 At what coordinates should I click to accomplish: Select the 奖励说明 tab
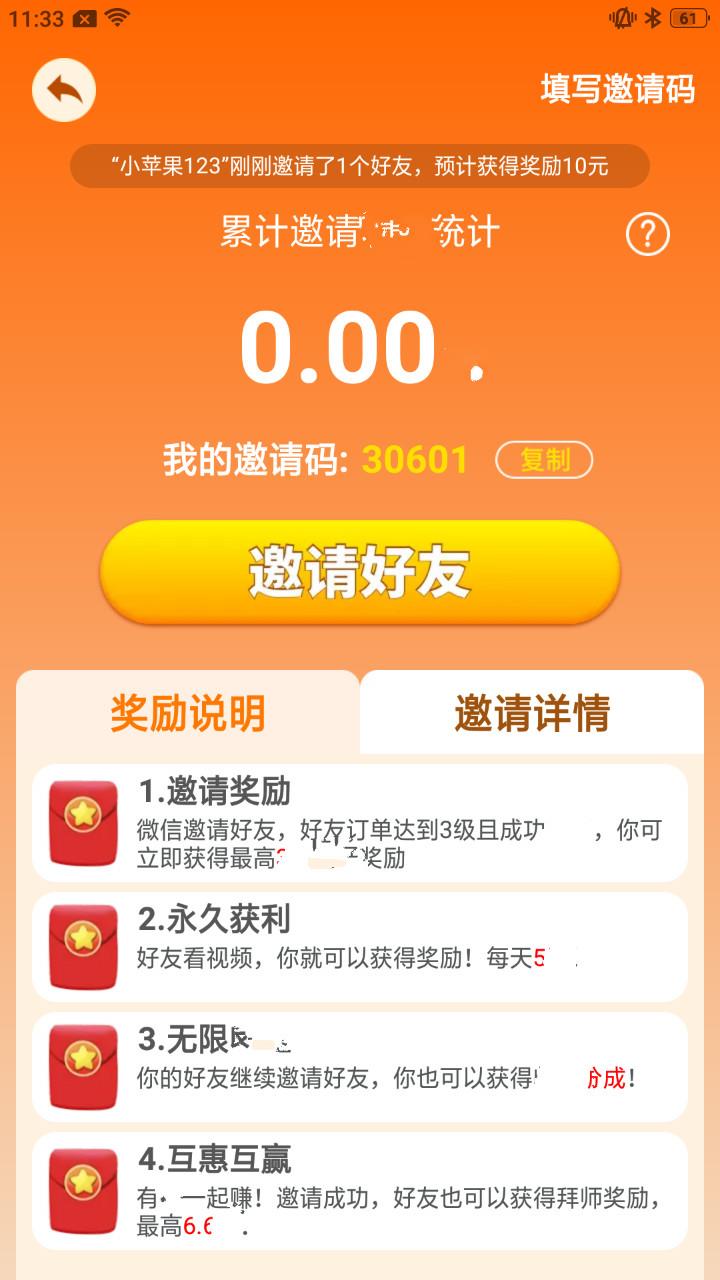[188, 713]
